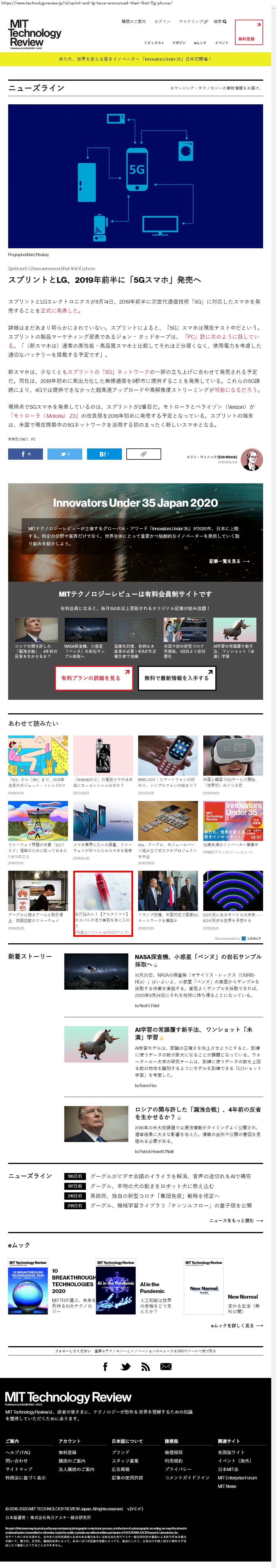Bookmark with the B! Hatena button
This screenshot has width=276, height=1568.
104,454
